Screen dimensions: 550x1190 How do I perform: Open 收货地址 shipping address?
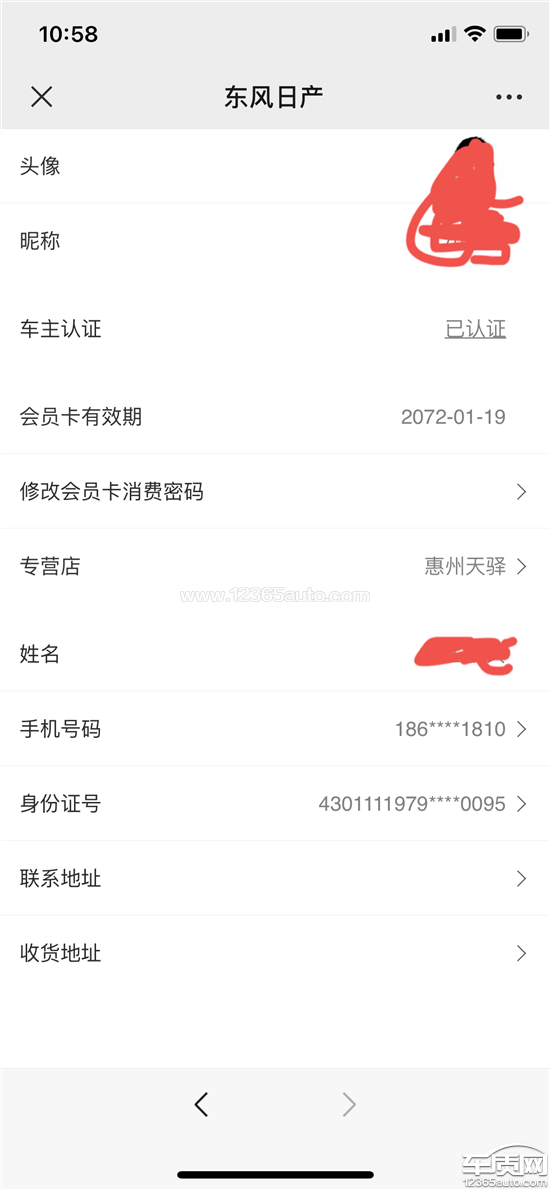[x=275, y=952]
